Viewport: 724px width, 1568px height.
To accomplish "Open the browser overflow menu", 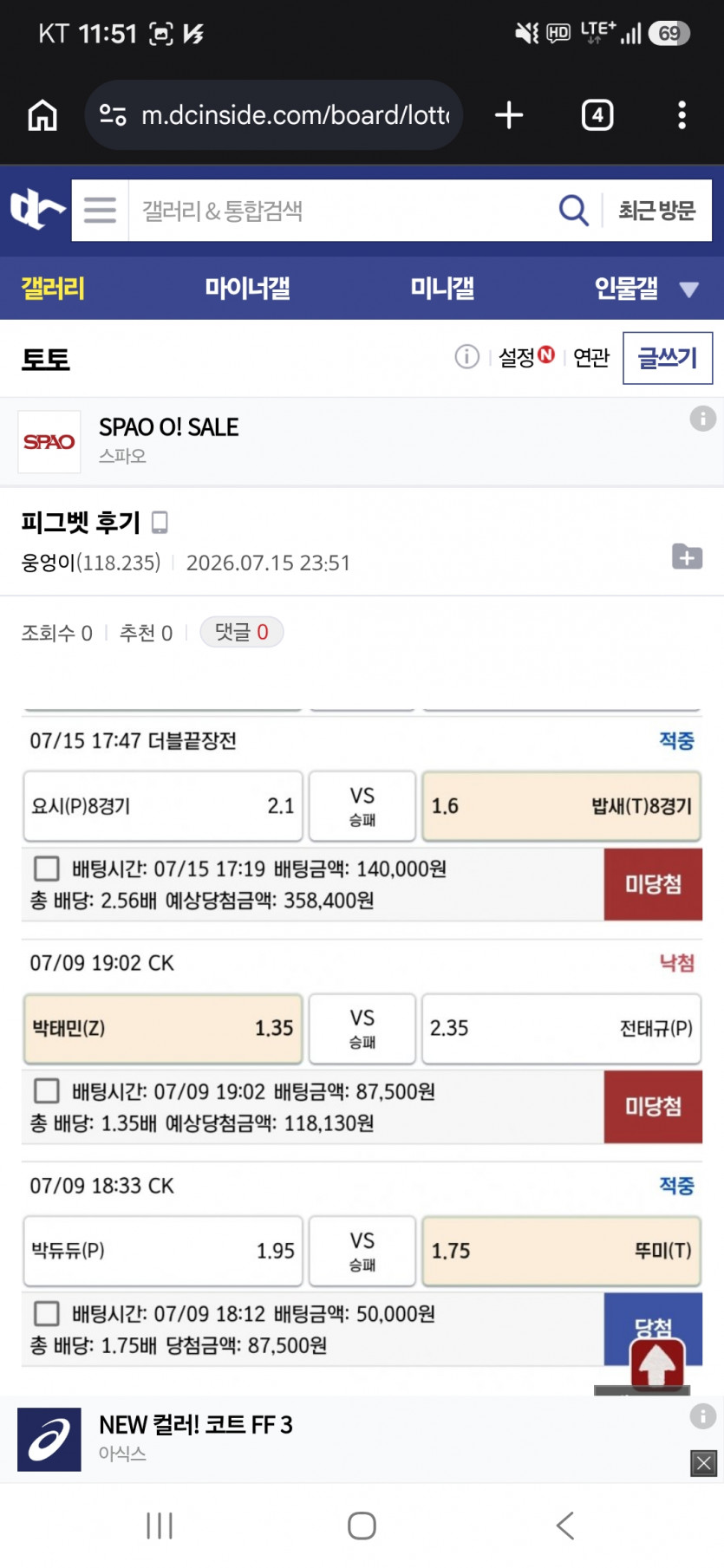I will click(682, 115).
